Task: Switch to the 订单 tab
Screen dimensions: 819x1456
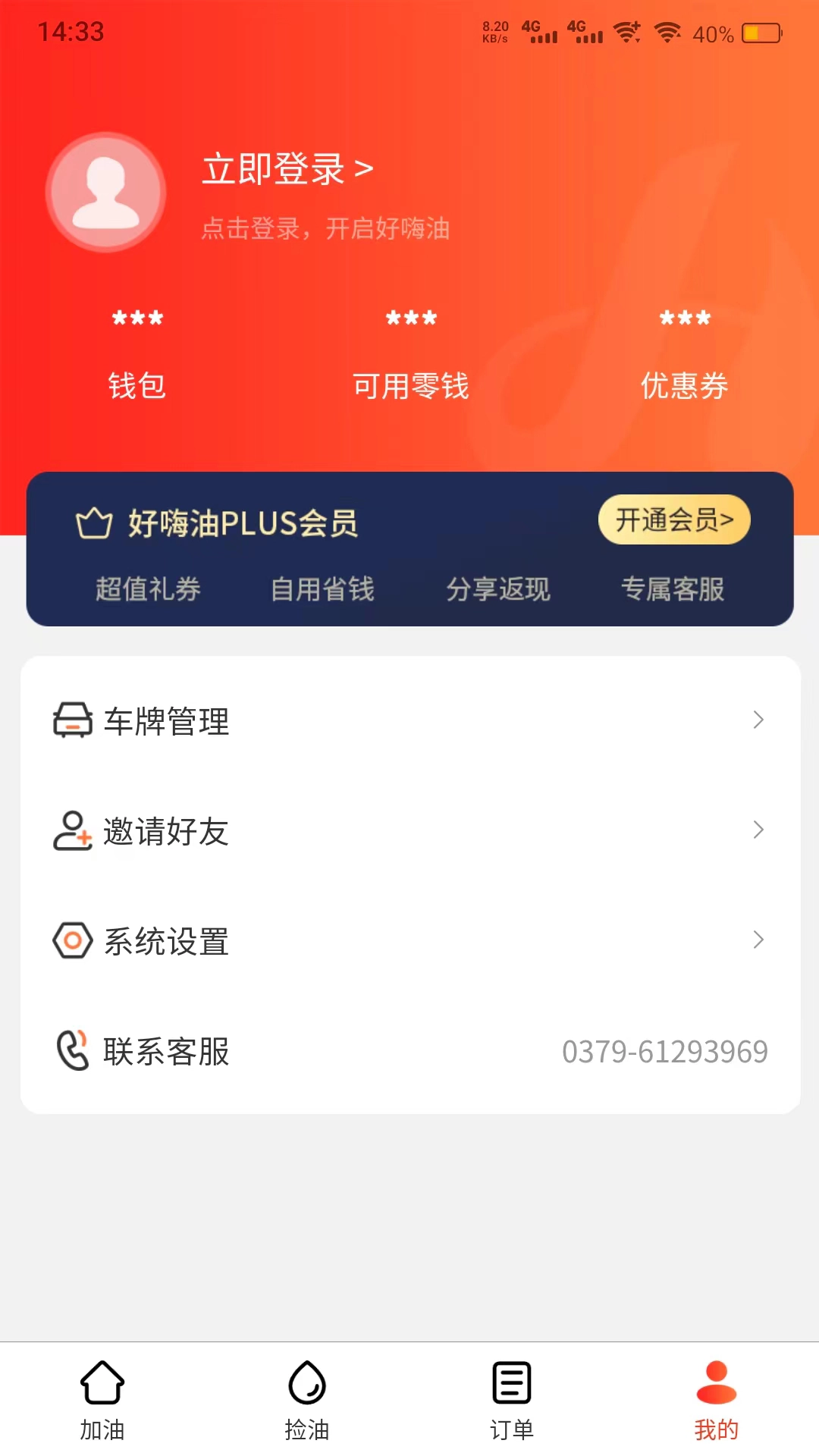Action: [x=510, y=1407]
